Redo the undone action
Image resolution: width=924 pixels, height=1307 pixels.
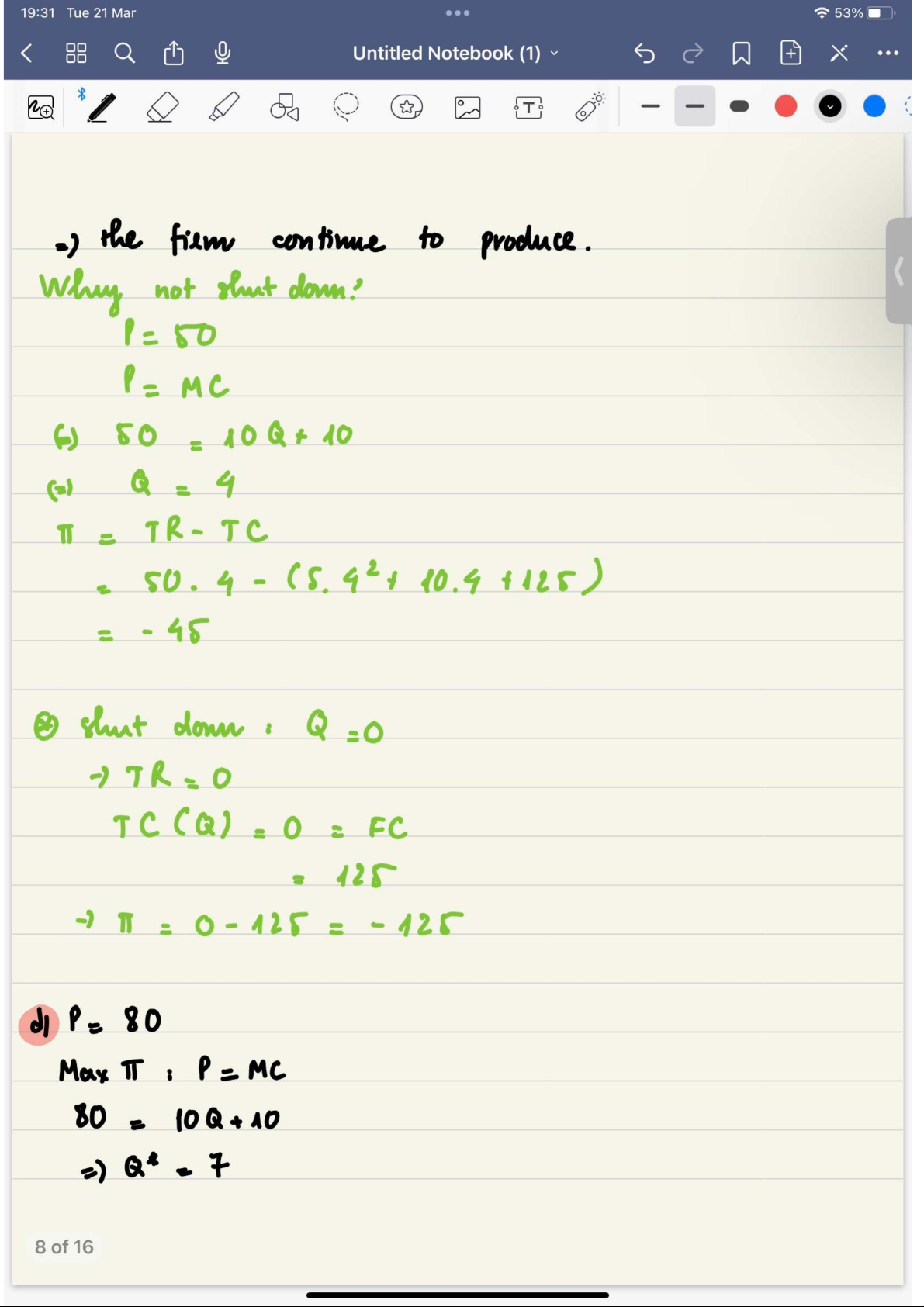click(x=692, y=53)
